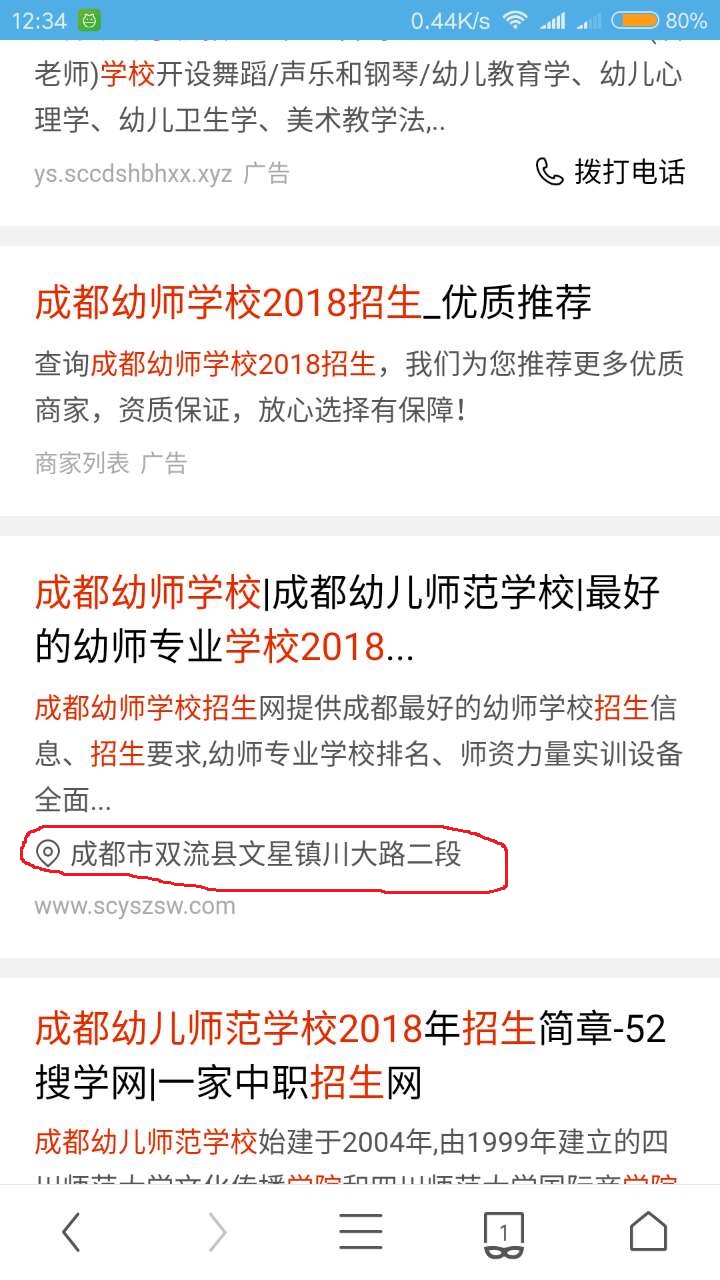Open the 成都幼师学校2018招生_优质推荐 result
Image resolution: width=720 pixels, height=1280 pixels.
pyautogui.click(x=313, y=302)
